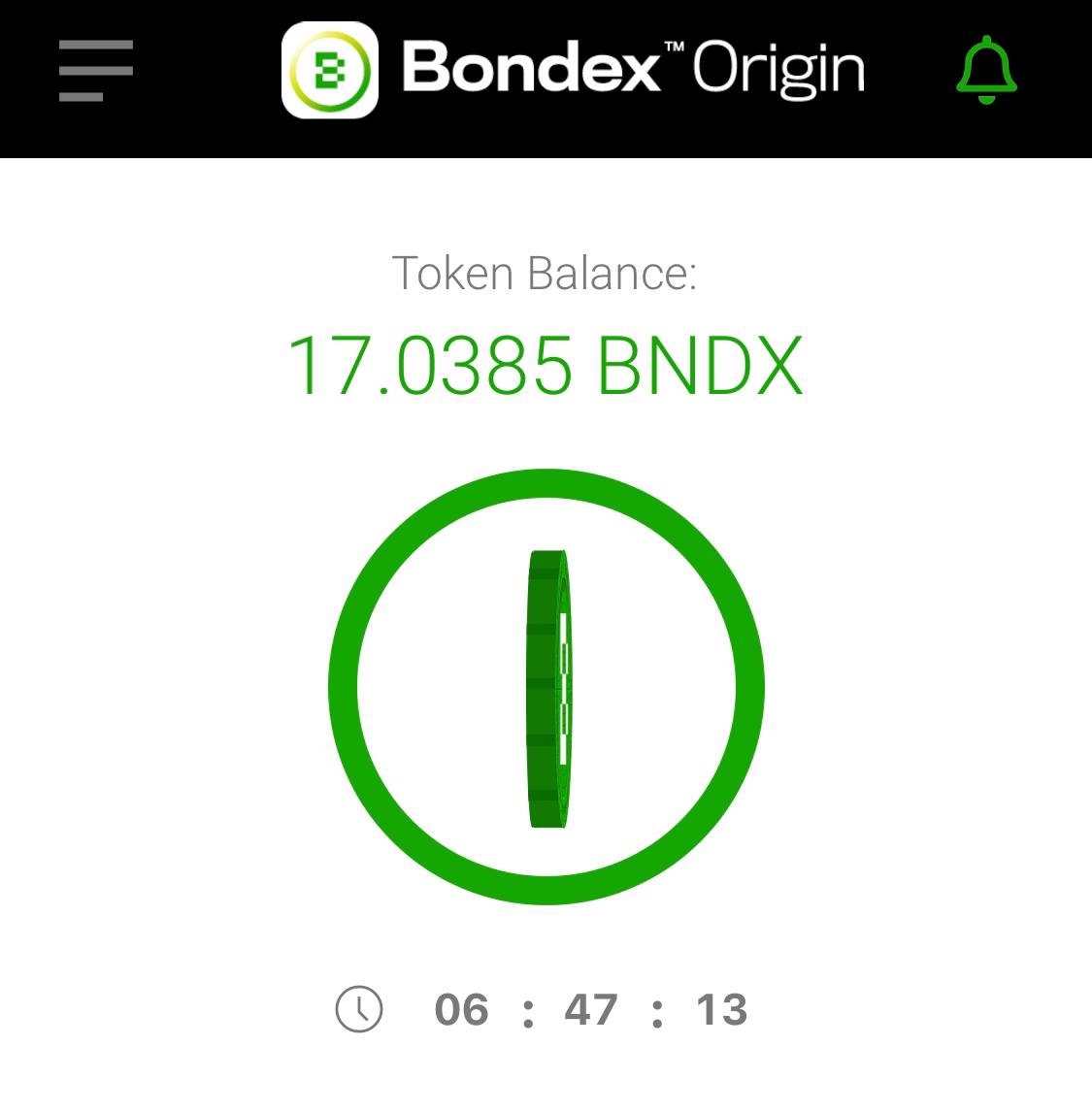
Task: Open the hamburger menu drawer
Action: (95, 71)
